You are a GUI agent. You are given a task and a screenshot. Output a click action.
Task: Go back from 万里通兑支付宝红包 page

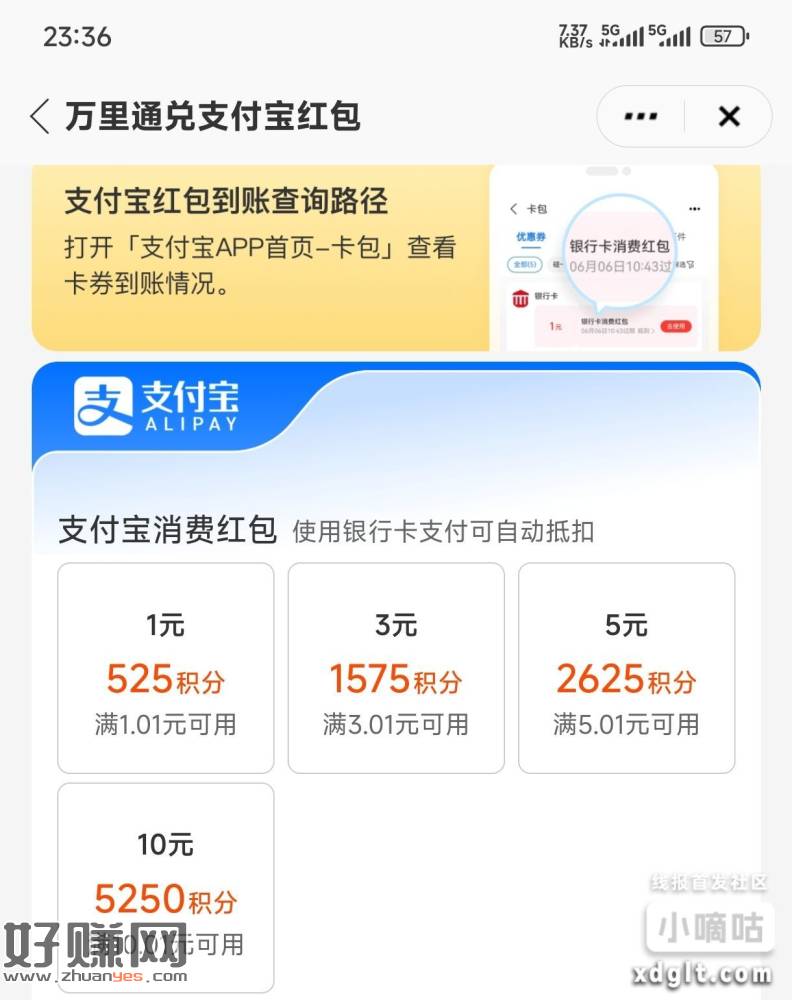click(40, 117)
